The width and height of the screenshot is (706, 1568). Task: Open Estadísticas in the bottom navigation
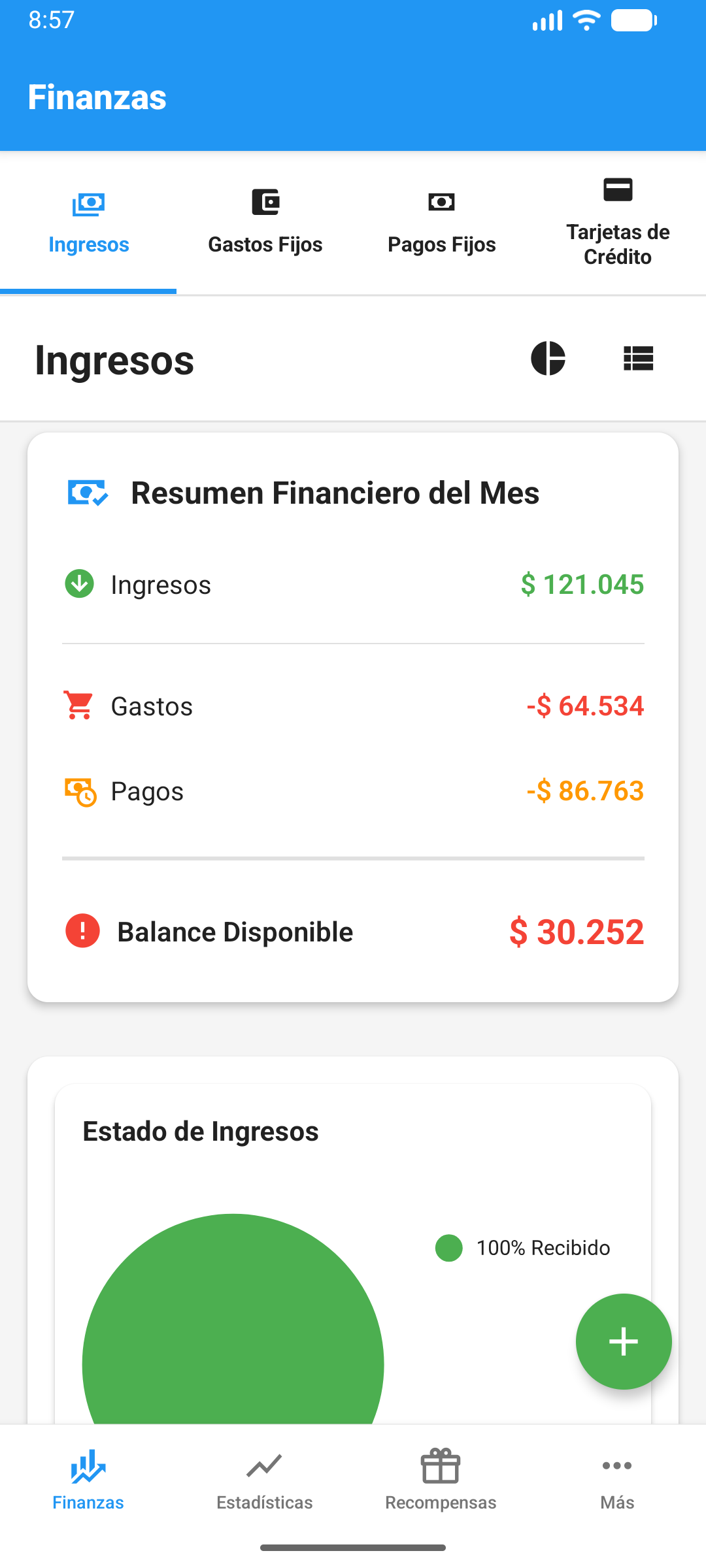click(264, 1481)
